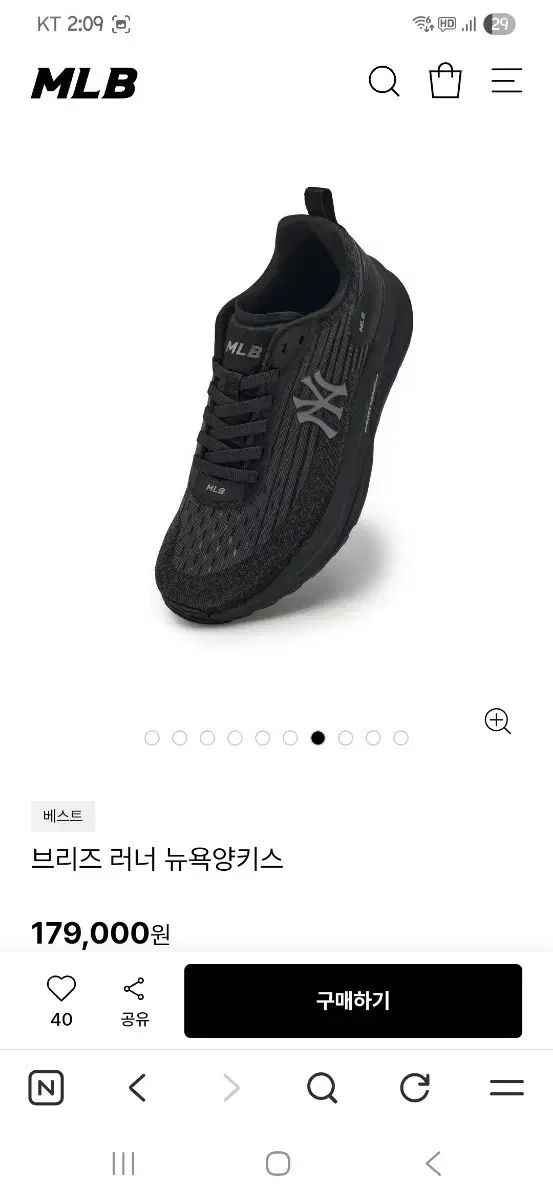The image size is (553, 1200).
Task: Zoom in on the product image
Action: 498,721
